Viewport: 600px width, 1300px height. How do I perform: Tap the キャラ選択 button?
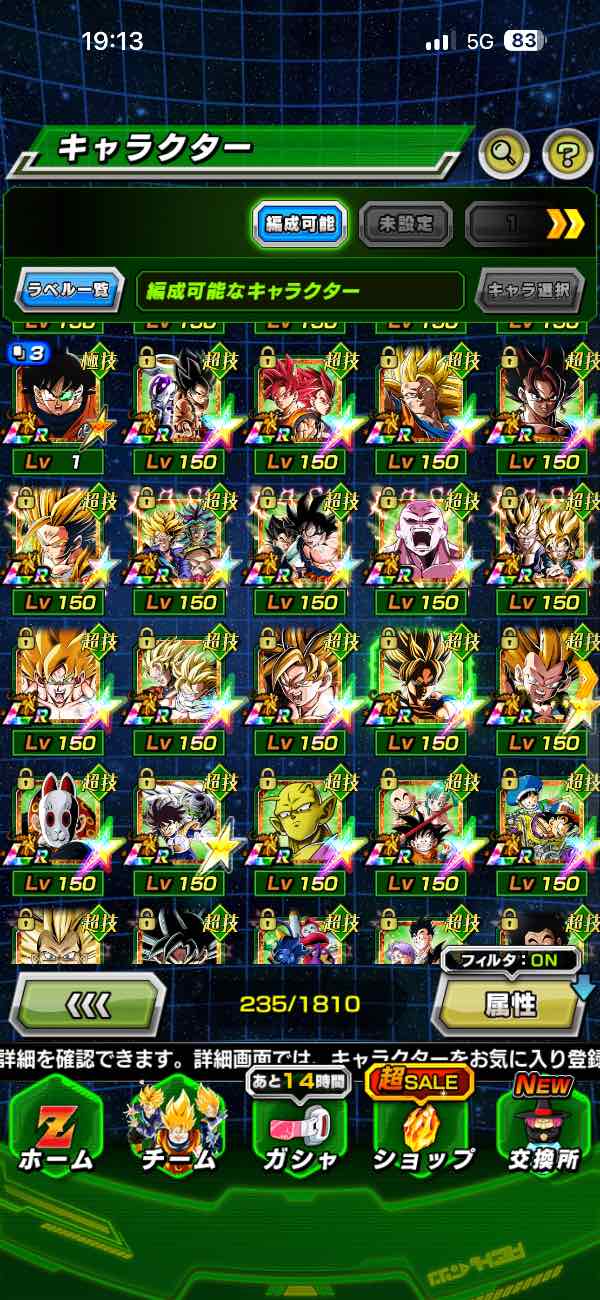pyautogui.click(x=529, y=291)
